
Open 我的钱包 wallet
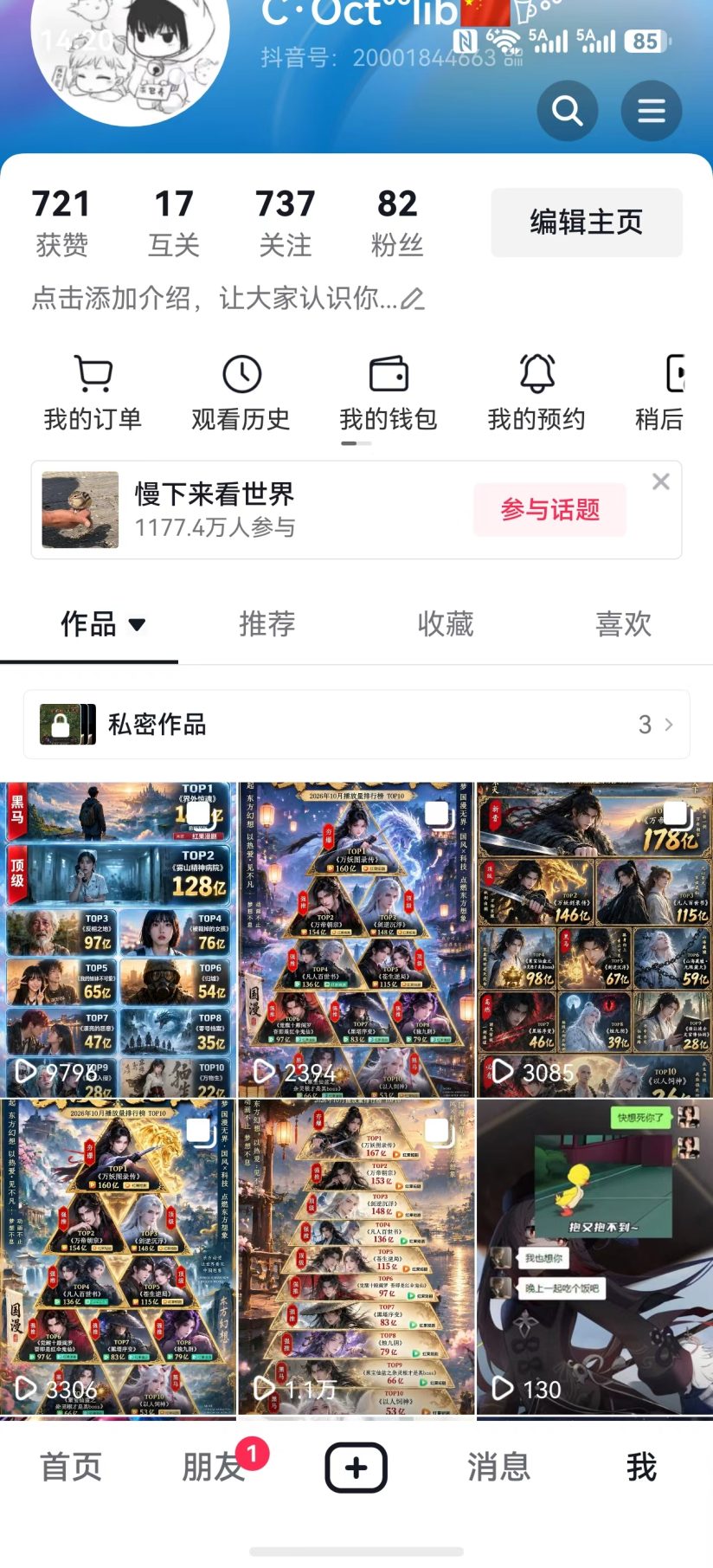tap(389, 392)
